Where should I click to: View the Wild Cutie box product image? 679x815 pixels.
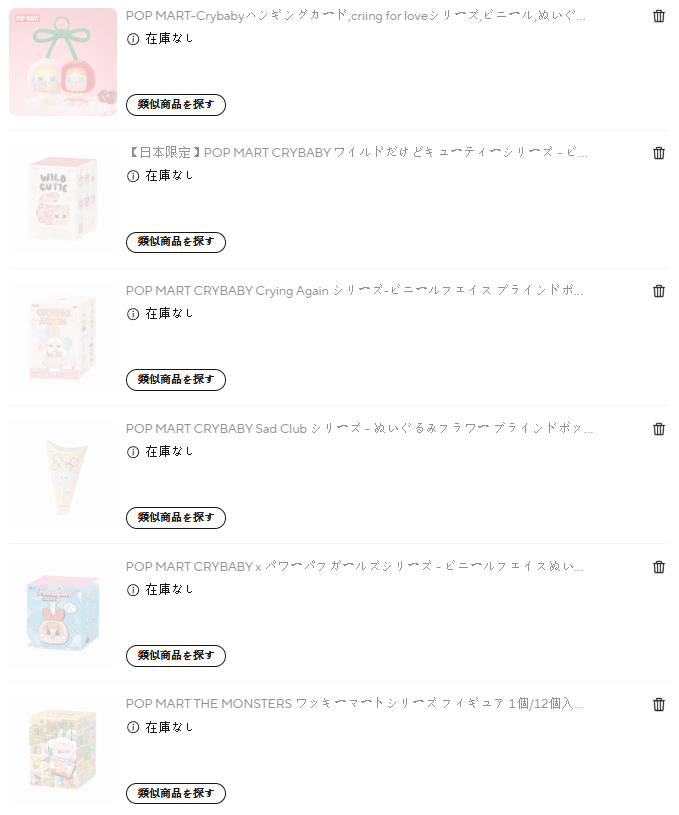click(x=63, y=199)
